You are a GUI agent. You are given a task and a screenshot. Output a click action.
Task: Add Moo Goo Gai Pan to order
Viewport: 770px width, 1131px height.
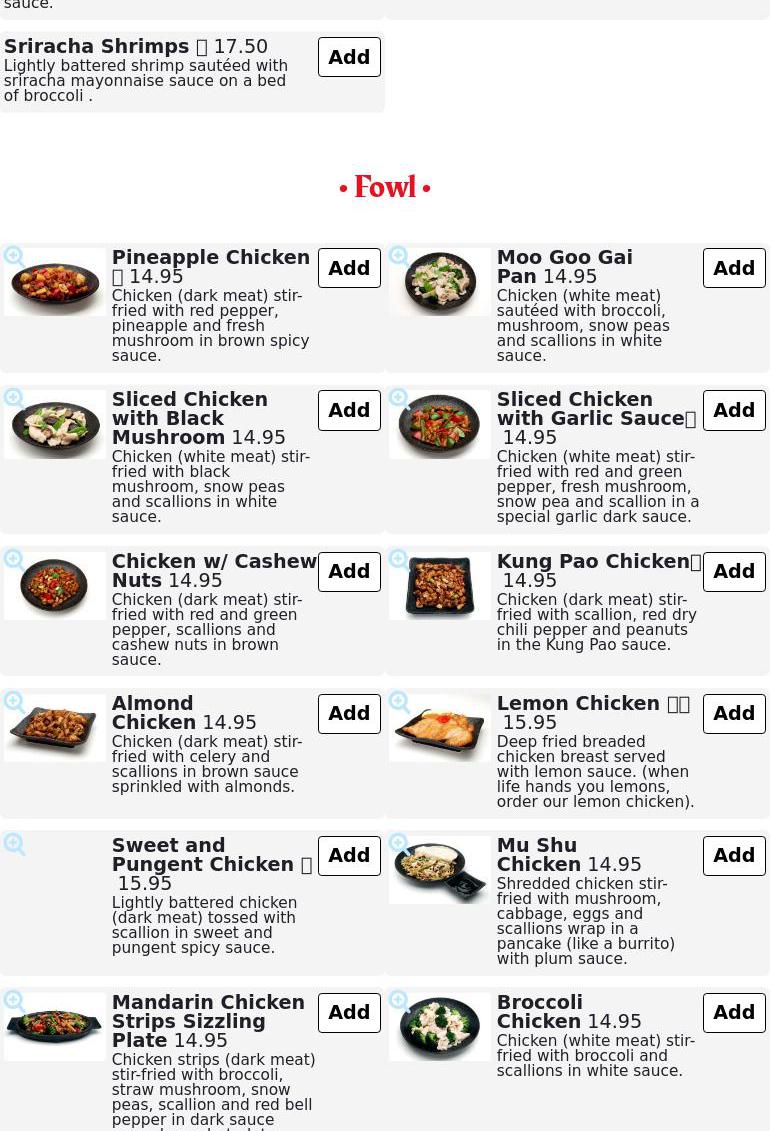tap(733, 269)
